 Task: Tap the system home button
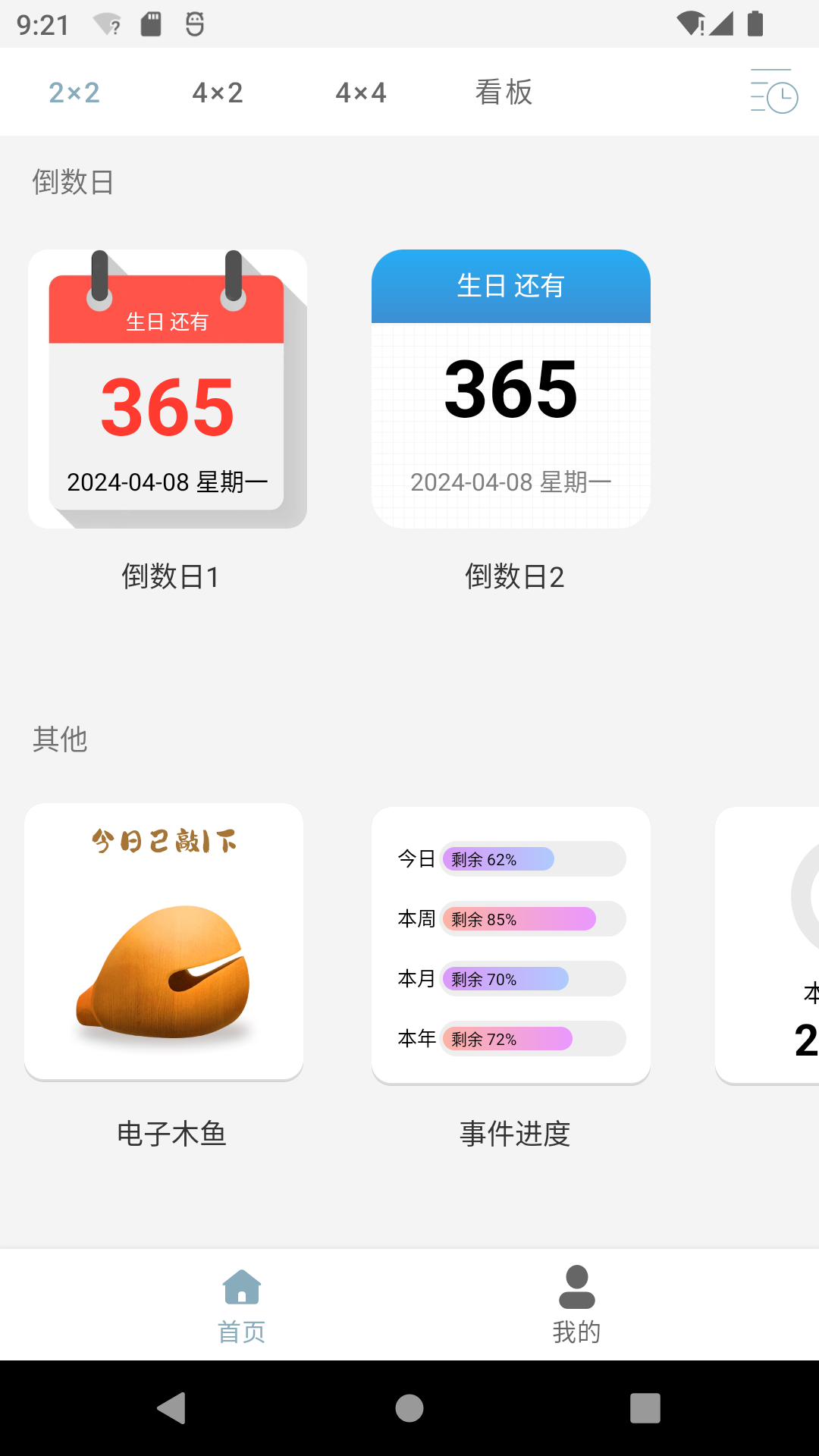click(x=409, y=1408)
